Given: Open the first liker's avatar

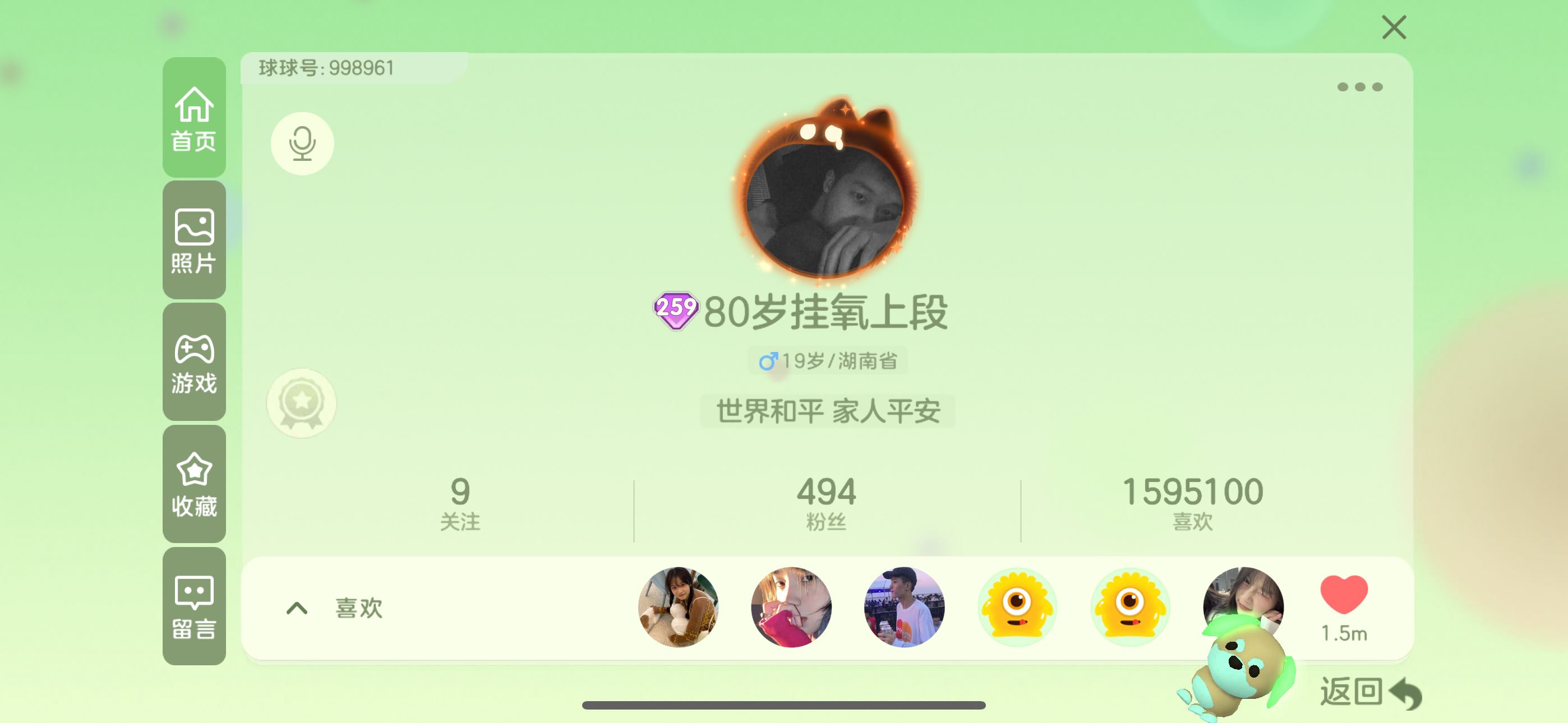Looking at the screenshot, I should coord(678,608).
